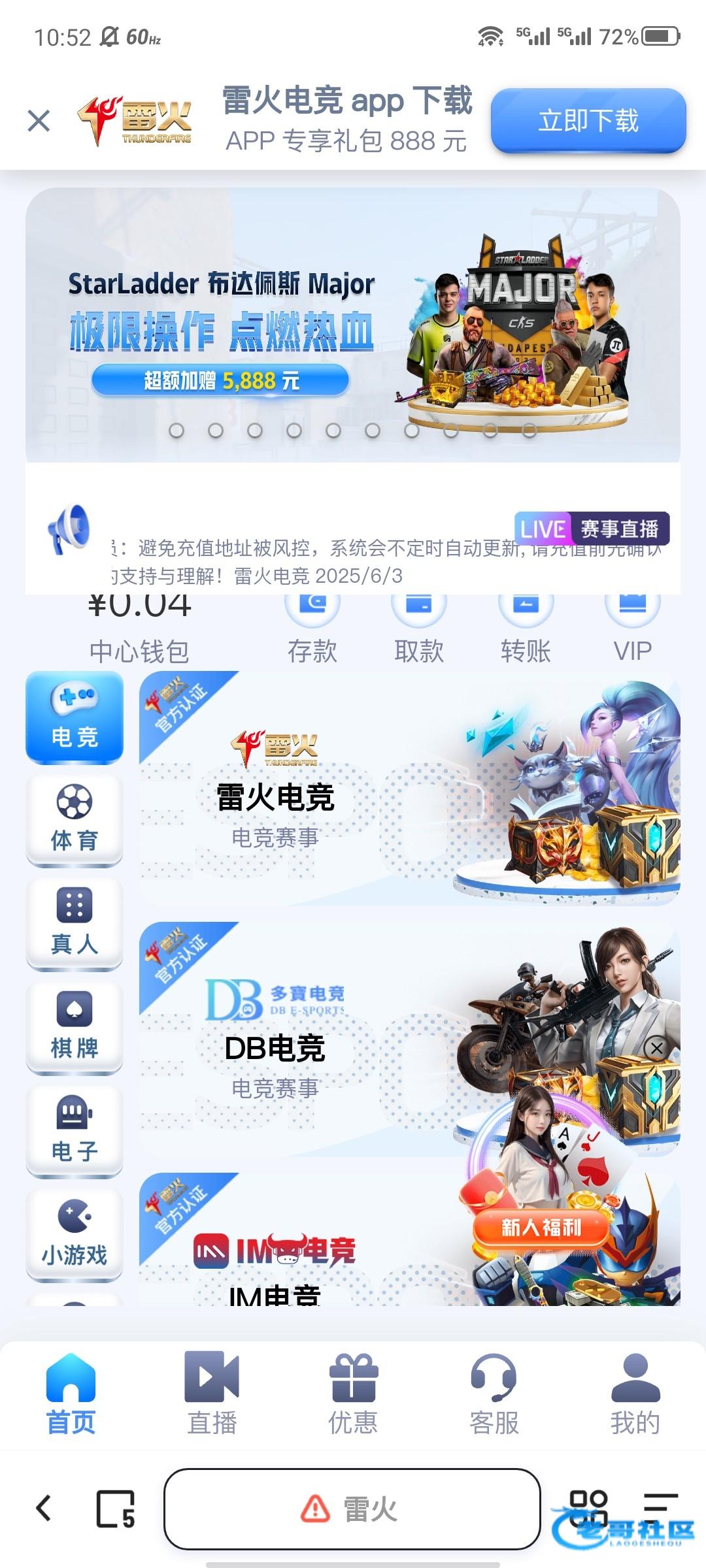Open the VIP section
This screenshot has width=706, height=1568.
click(632, 629)
